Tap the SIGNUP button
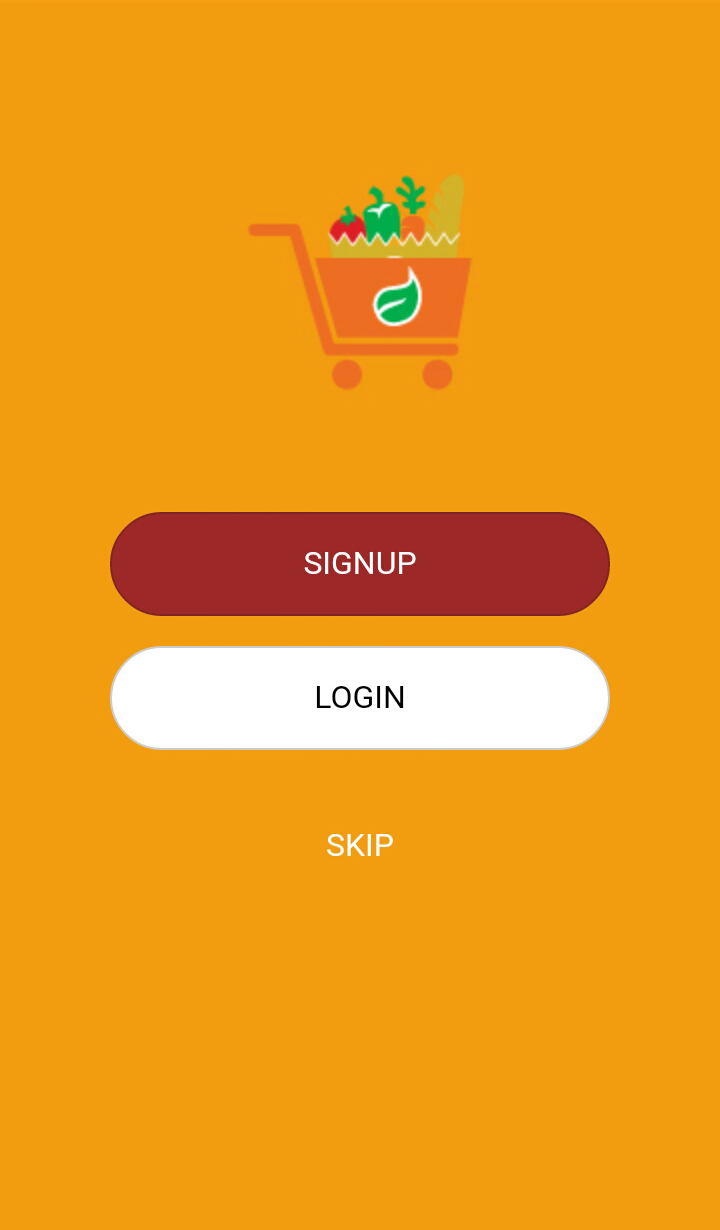The image size is (720, 1230). (x=360, y=564)
